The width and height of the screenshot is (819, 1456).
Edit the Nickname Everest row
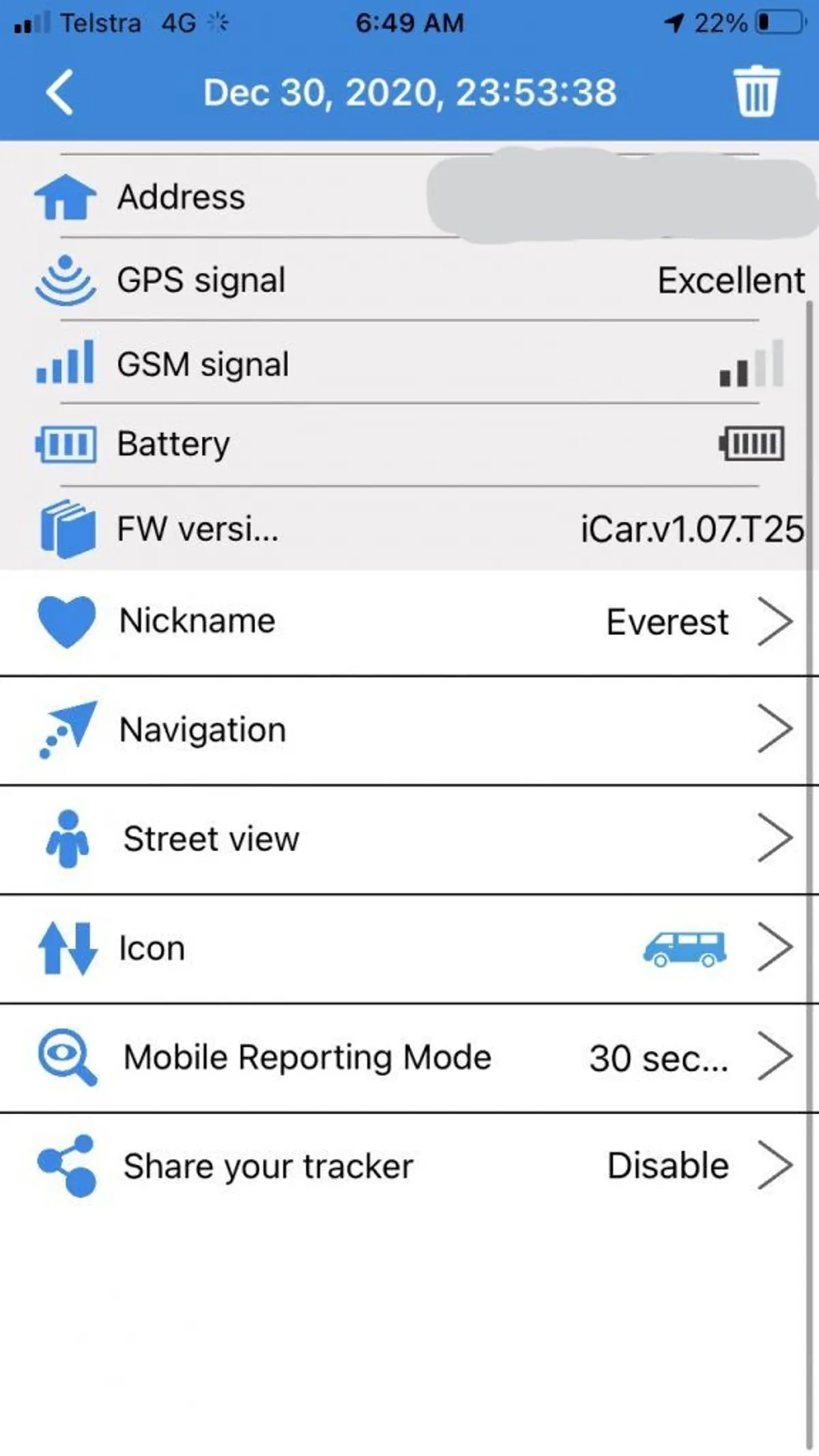click(409, 622)
